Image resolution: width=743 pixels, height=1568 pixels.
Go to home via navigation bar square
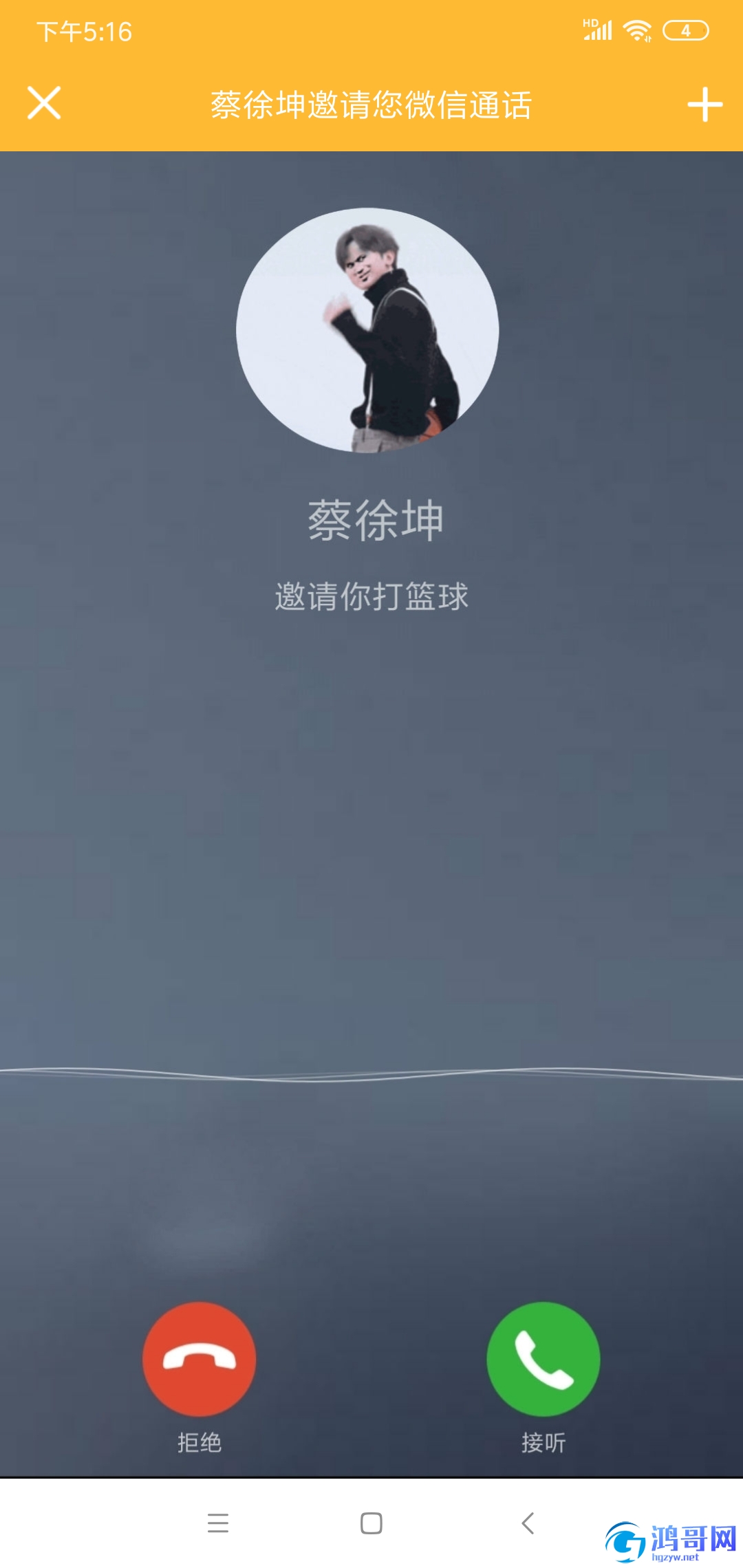tap(371, 1523)
